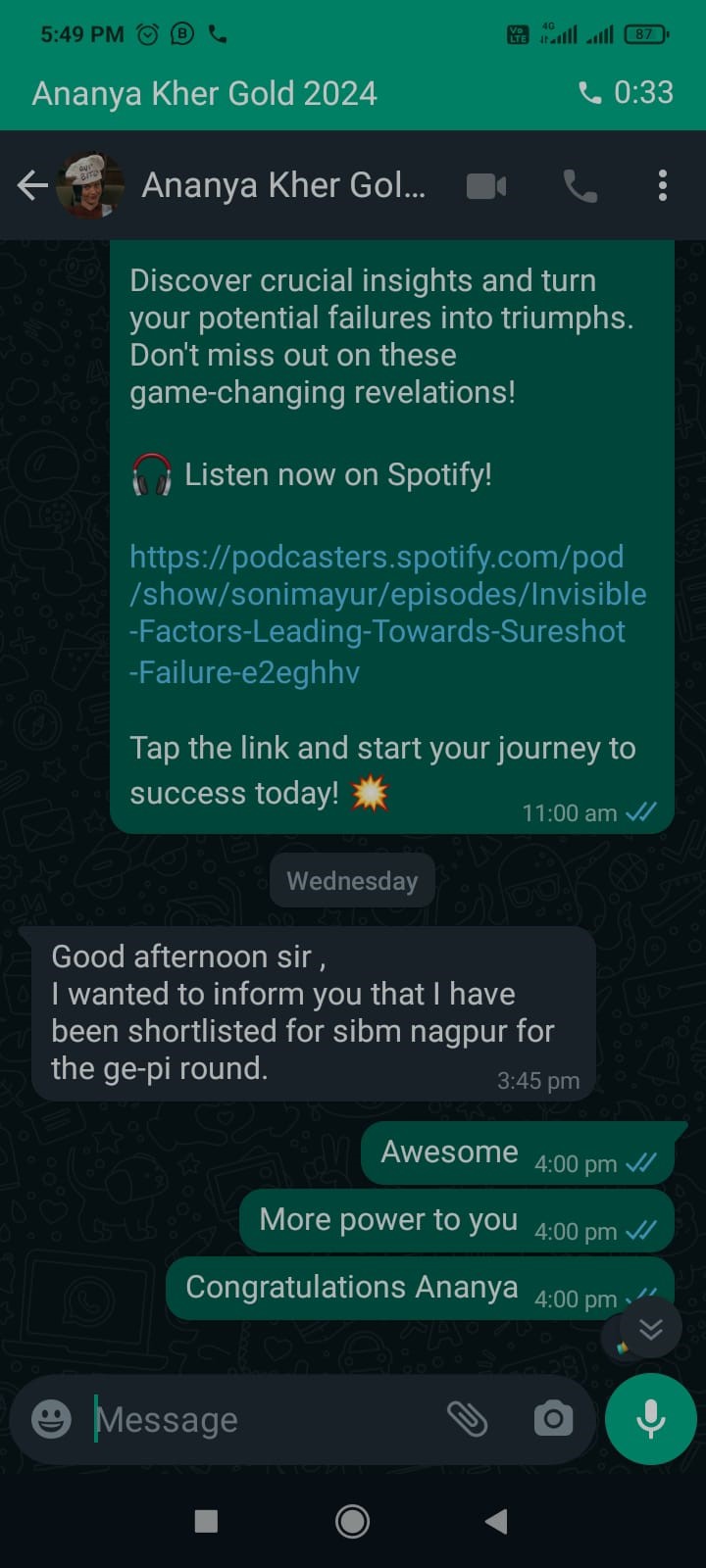Open the camera to send a photo
Screen dimensions: 706x1568
coord(553,1418)
